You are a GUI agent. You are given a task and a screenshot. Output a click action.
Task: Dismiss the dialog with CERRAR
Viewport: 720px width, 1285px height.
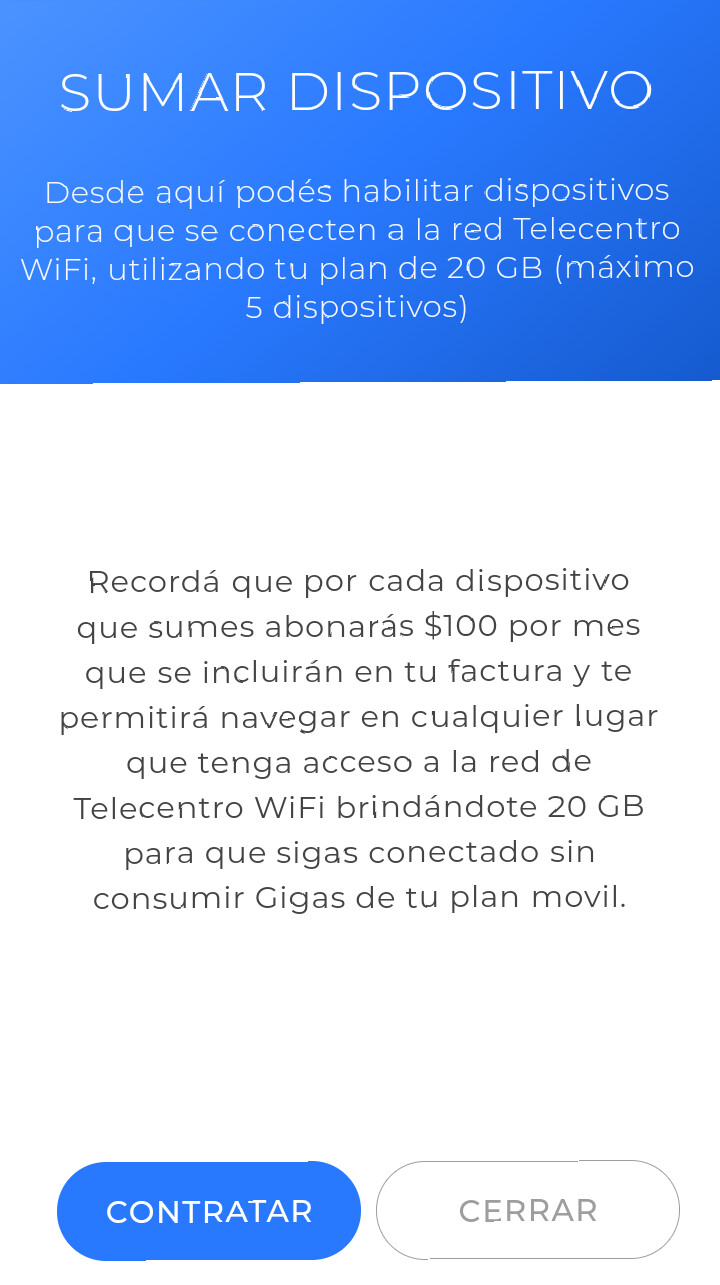pyautogui.click(x=528, y=1210)
